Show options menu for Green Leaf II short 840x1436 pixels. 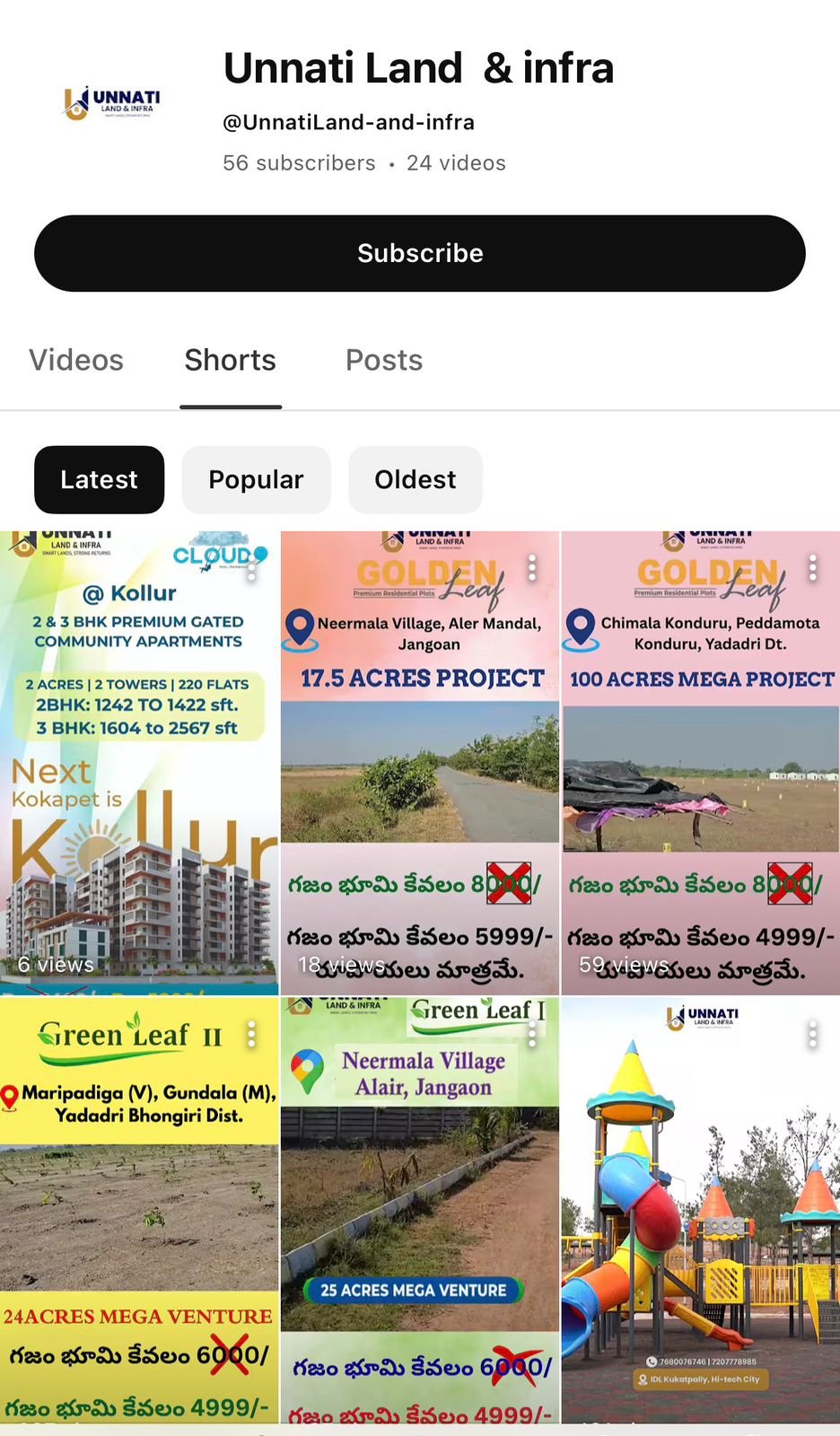(x=252, y=1035)
